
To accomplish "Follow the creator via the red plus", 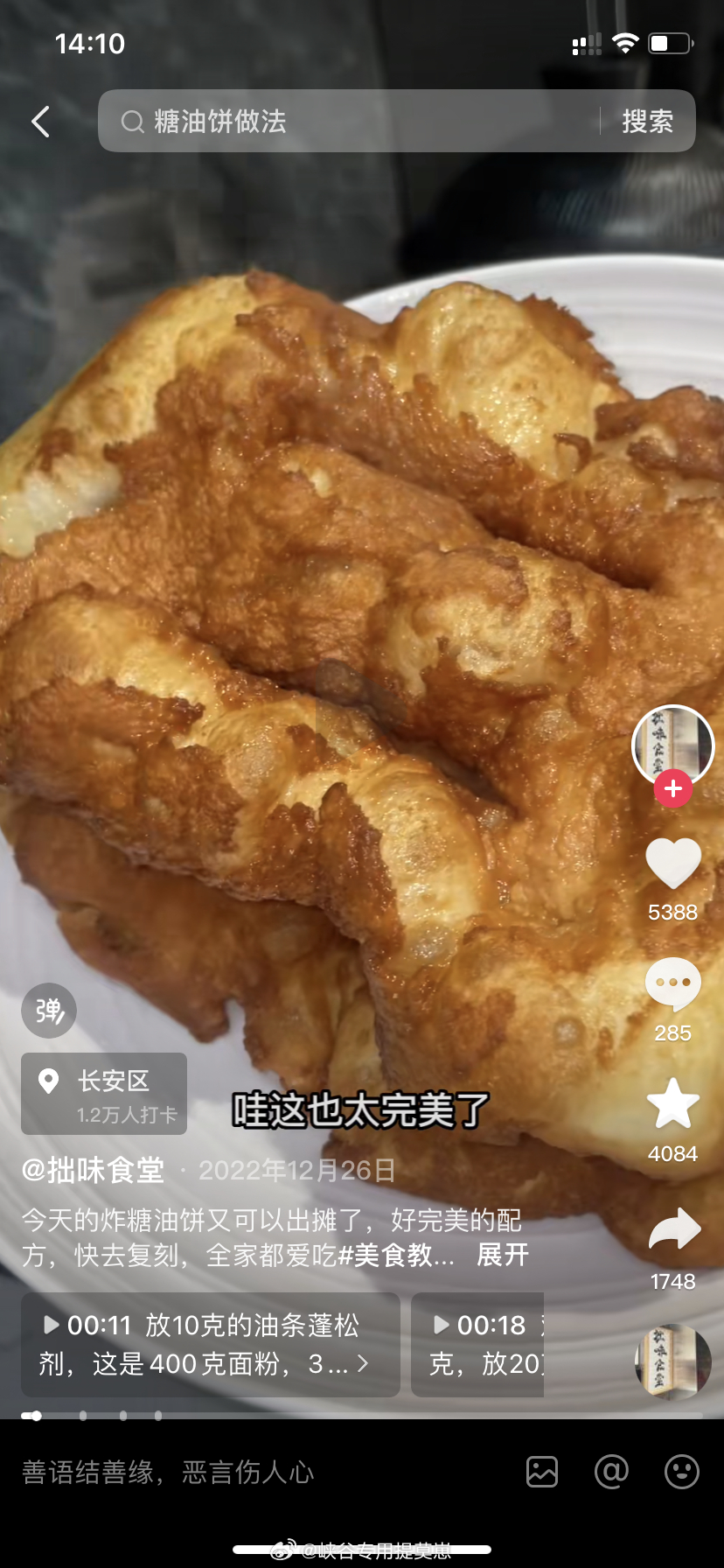I will pos(672,789).
